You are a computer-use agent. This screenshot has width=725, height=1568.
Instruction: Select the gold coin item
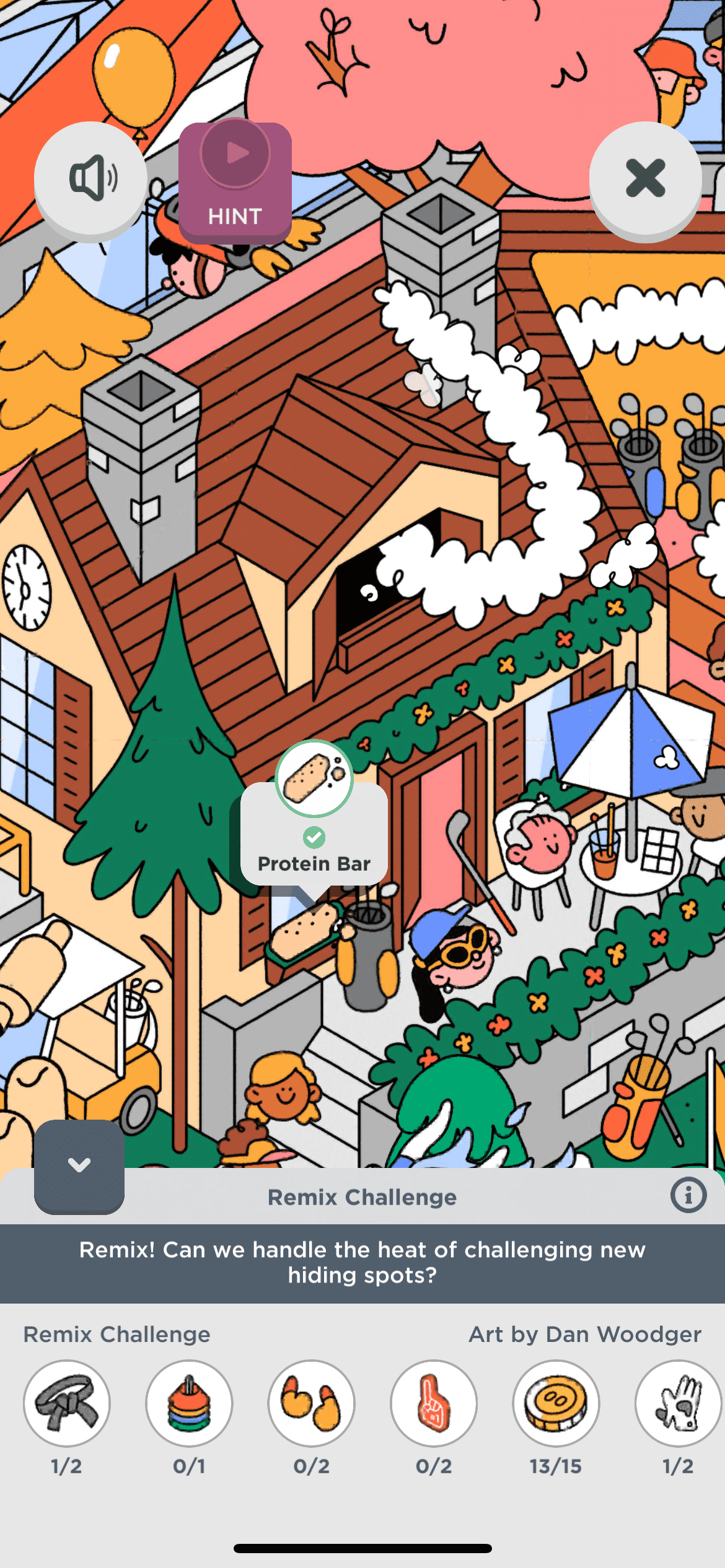[x=556, y=1403]
